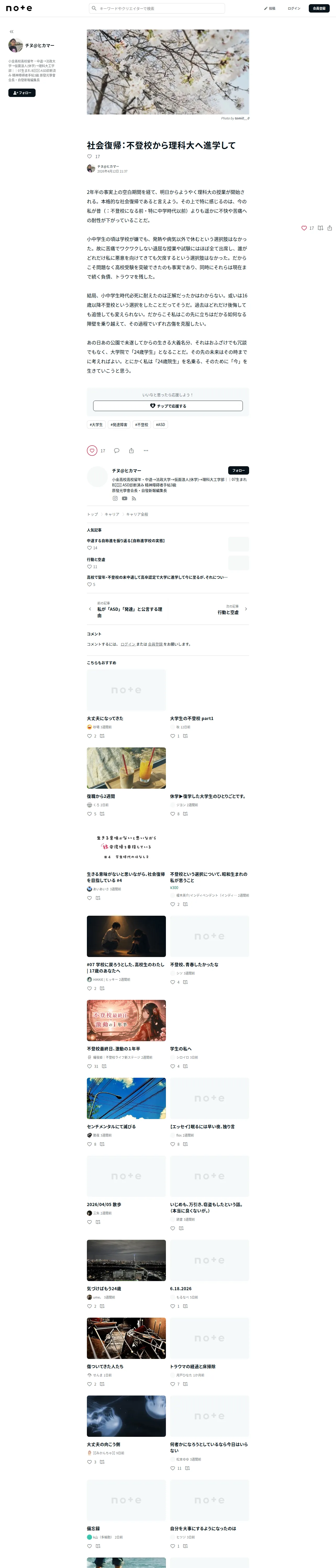Open the three-dot overflow menu

click(146, 451)
